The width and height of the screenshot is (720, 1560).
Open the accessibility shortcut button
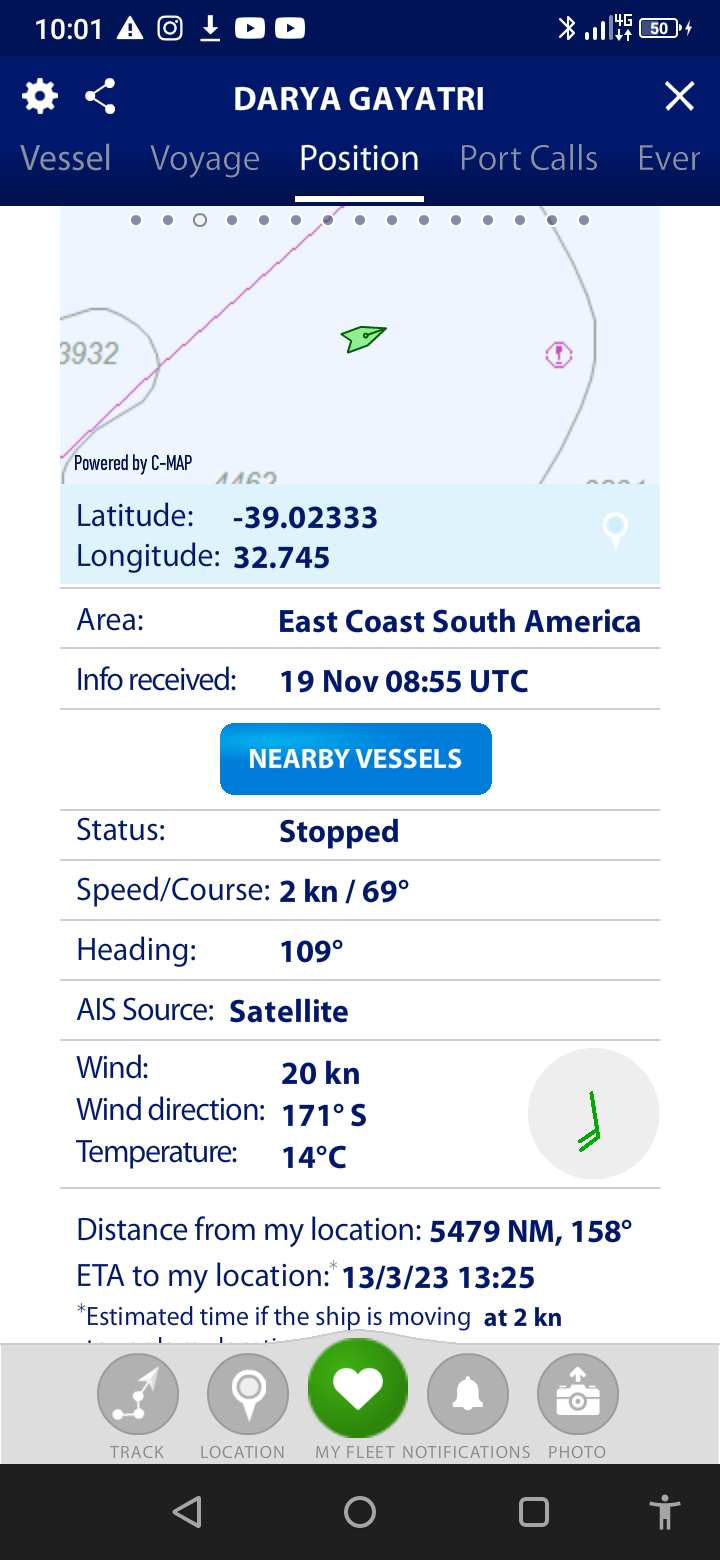click(x=664, y=1512)
